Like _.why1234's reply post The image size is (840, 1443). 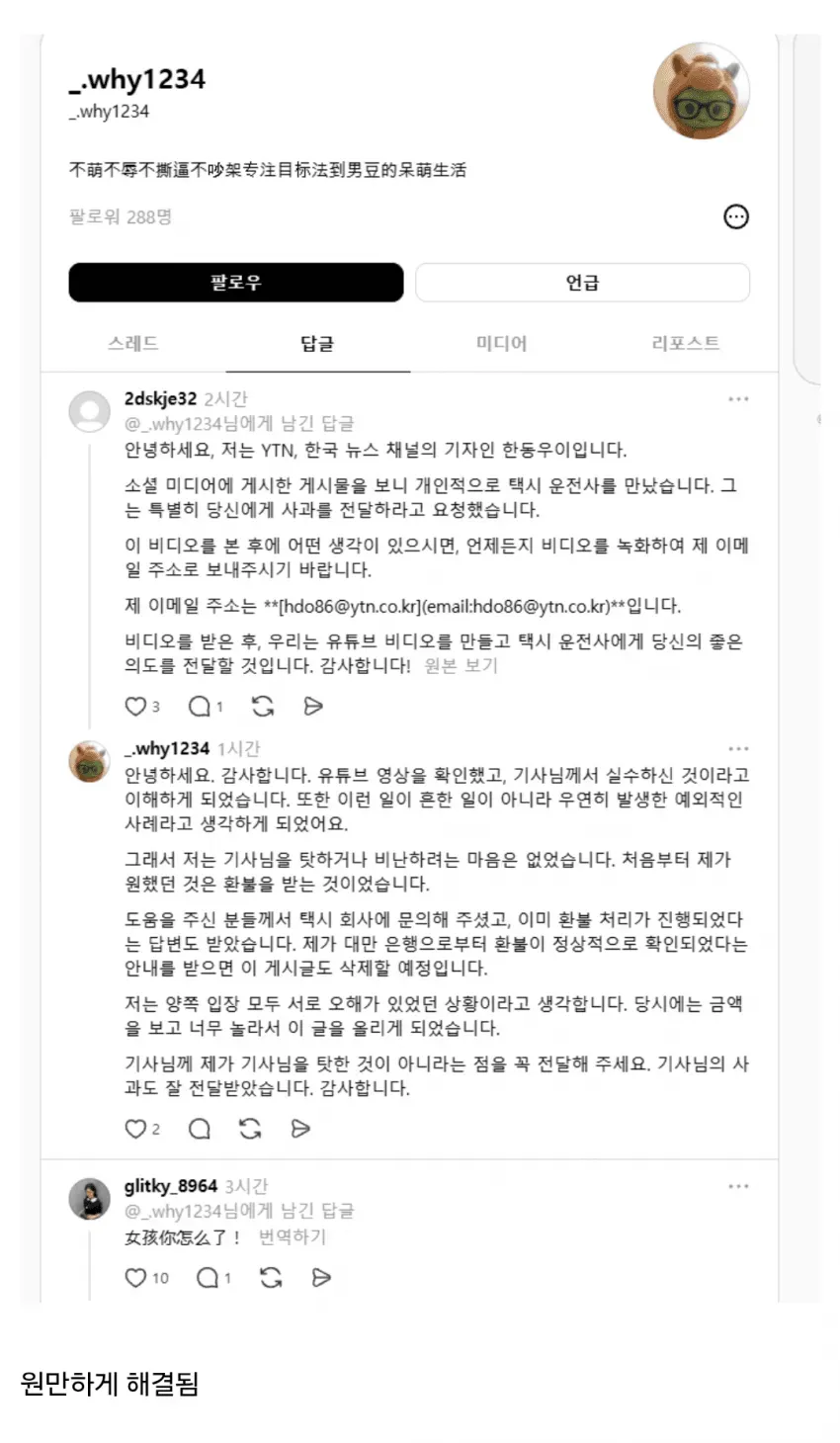(x=135, y=1128)
